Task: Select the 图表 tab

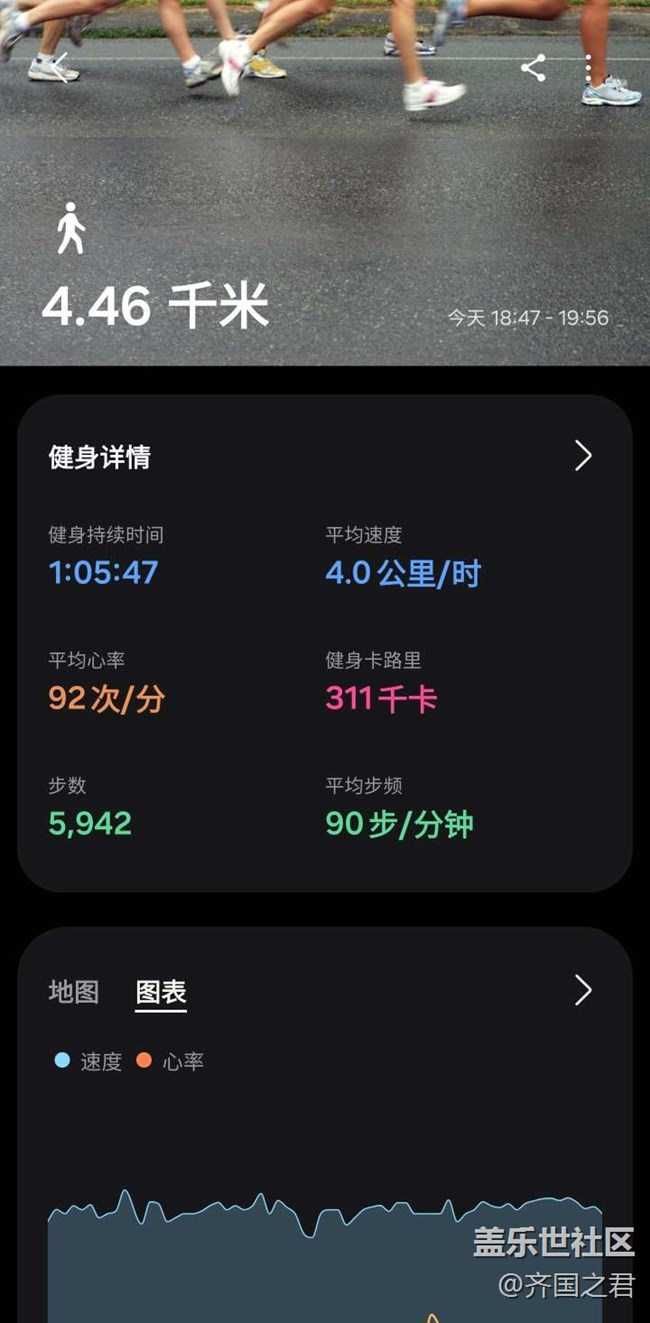Action: [x=161, y=992]
